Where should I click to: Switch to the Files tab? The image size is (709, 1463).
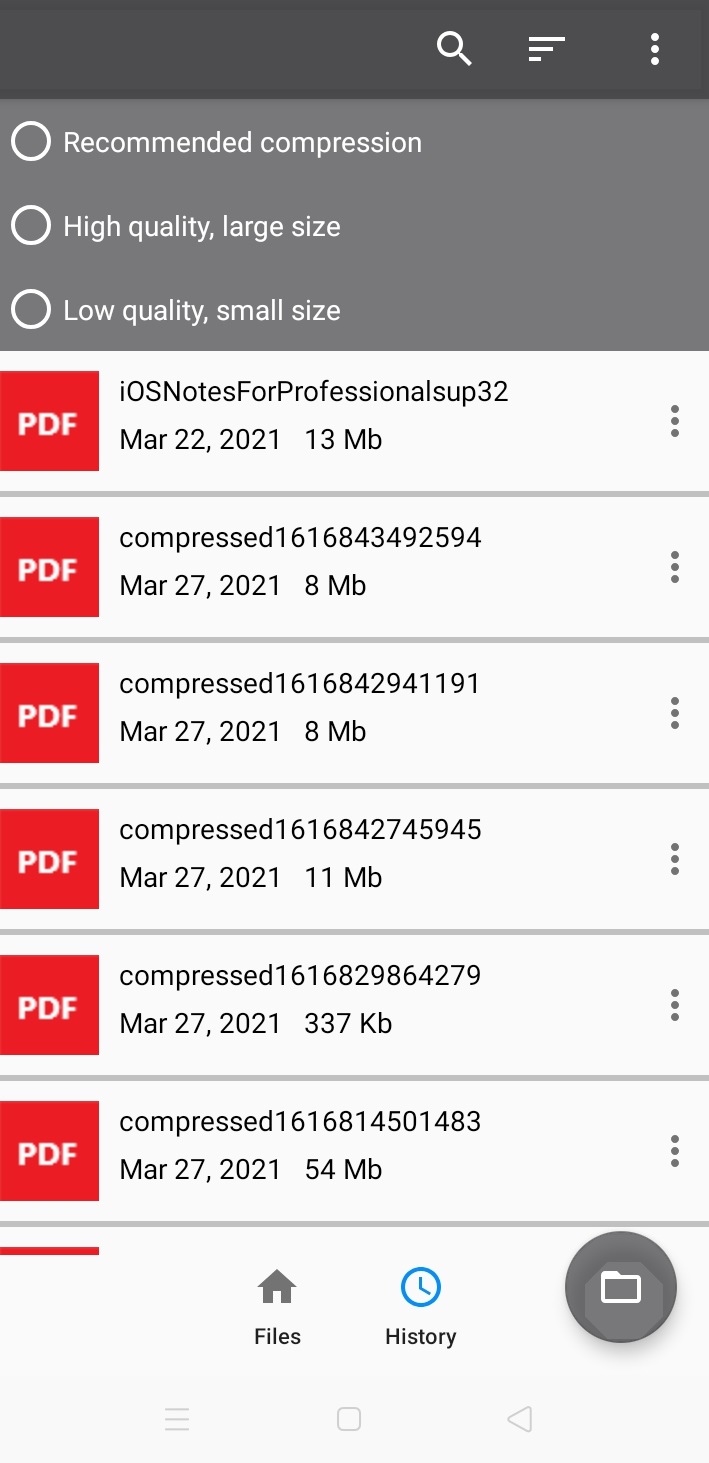(x=277, y=1308)
